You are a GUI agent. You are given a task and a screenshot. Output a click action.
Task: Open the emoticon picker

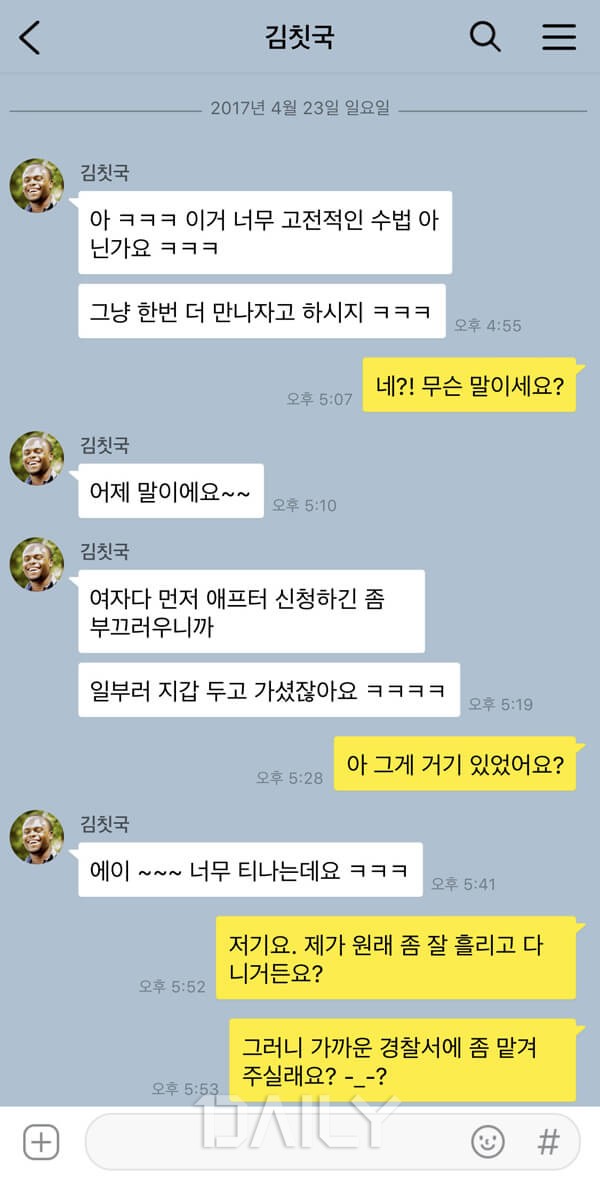488,1141
